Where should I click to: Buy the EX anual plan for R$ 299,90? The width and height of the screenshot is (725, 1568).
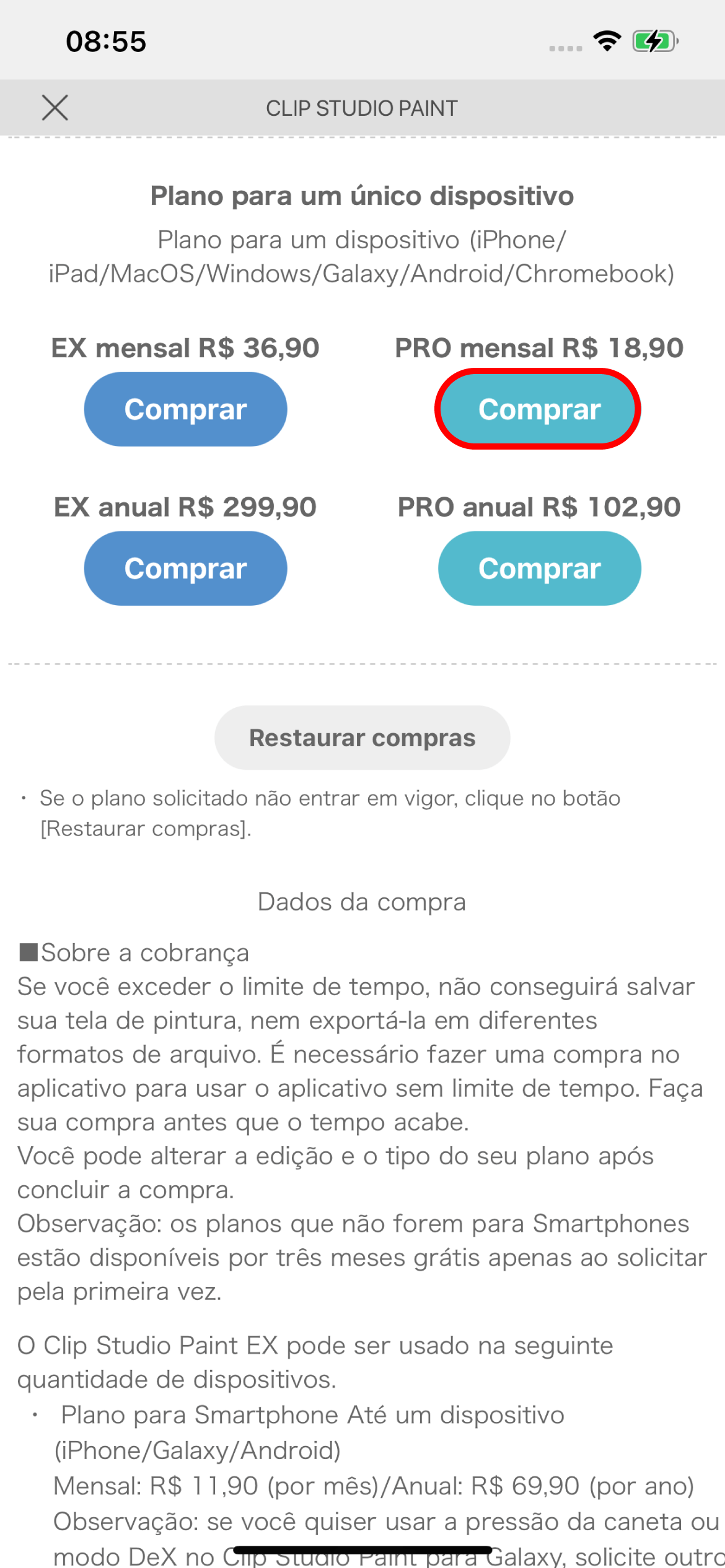tap(185, 568)
